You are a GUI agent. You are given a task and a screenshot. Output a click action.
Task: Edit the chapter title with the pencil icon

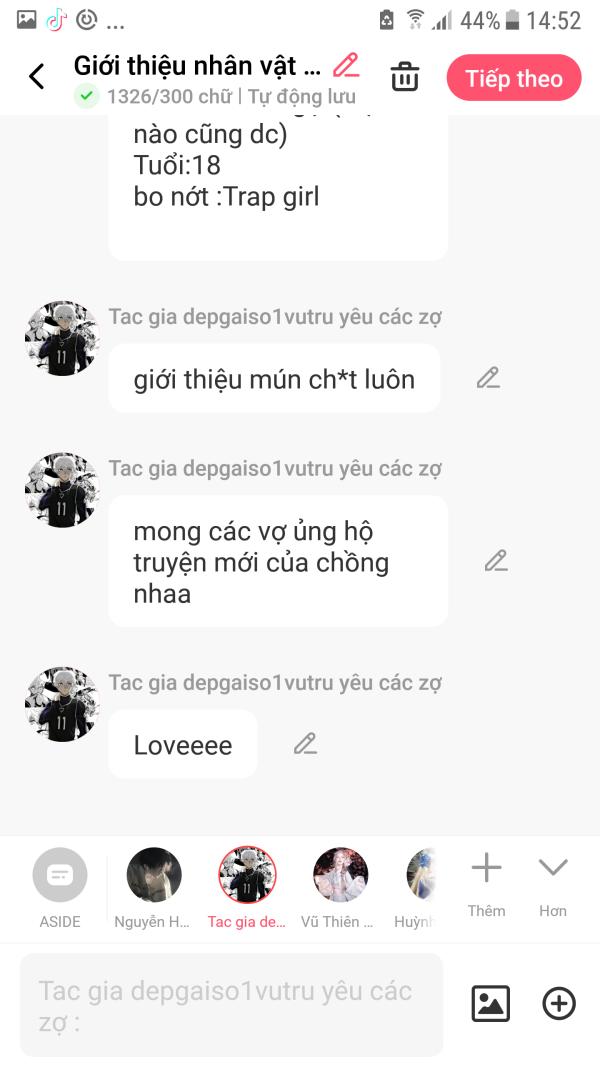(x=346, y=66)
